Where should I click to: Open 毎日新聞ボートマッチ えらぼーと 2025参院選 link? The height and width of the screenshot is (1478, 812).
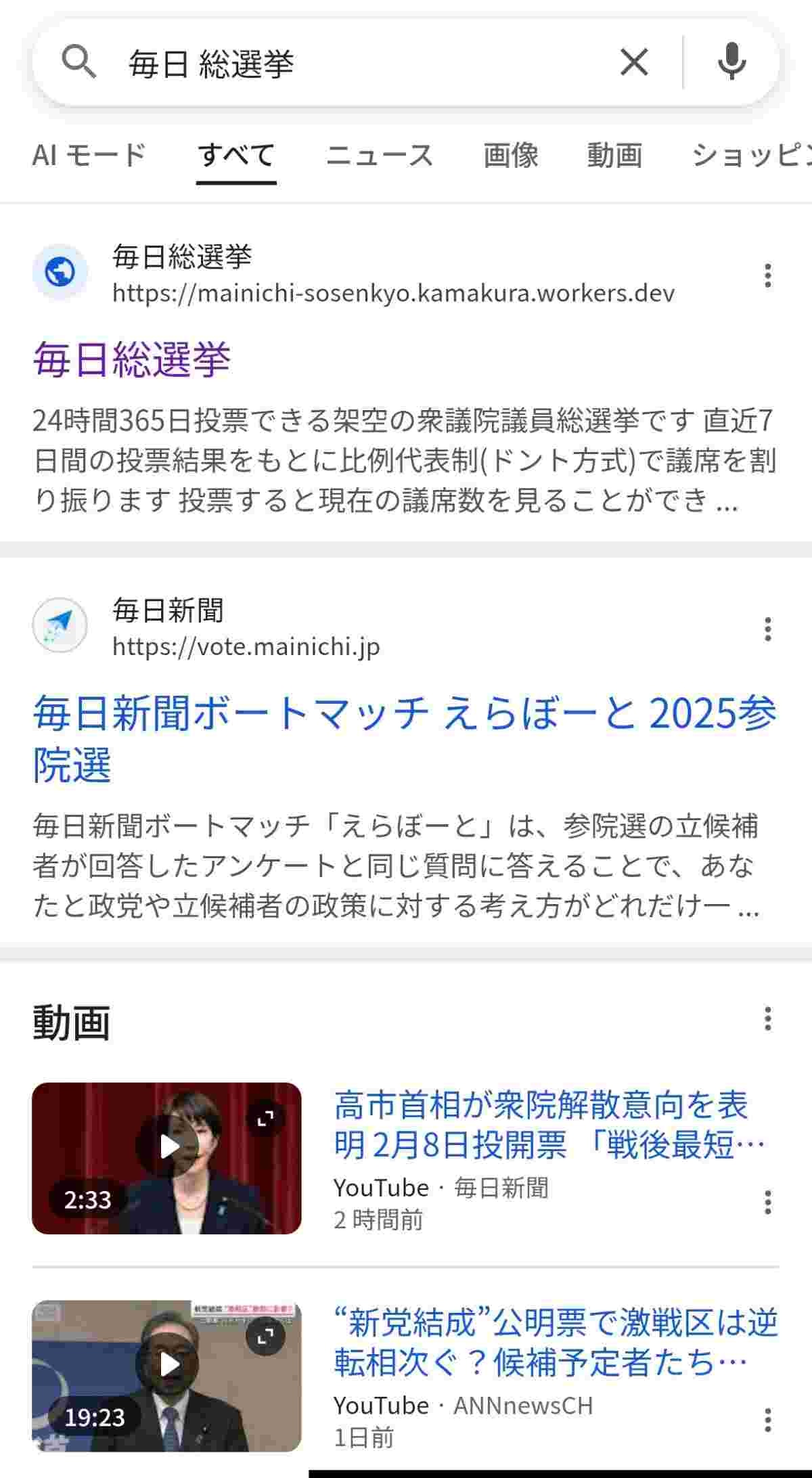coord(405,739)
